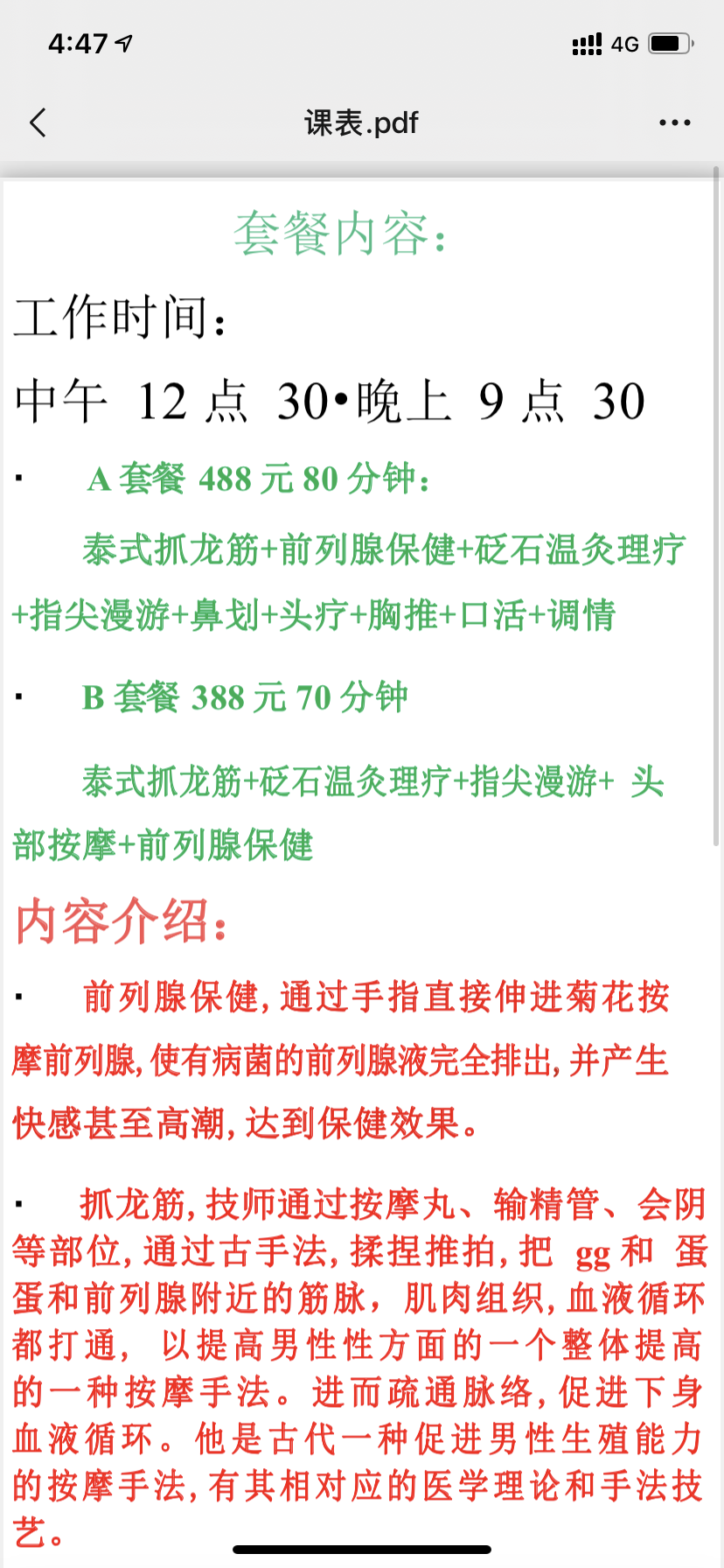Open the three-dot more options menu
This screenshot has height=1568, width=724.
click(x=675, y=122)
